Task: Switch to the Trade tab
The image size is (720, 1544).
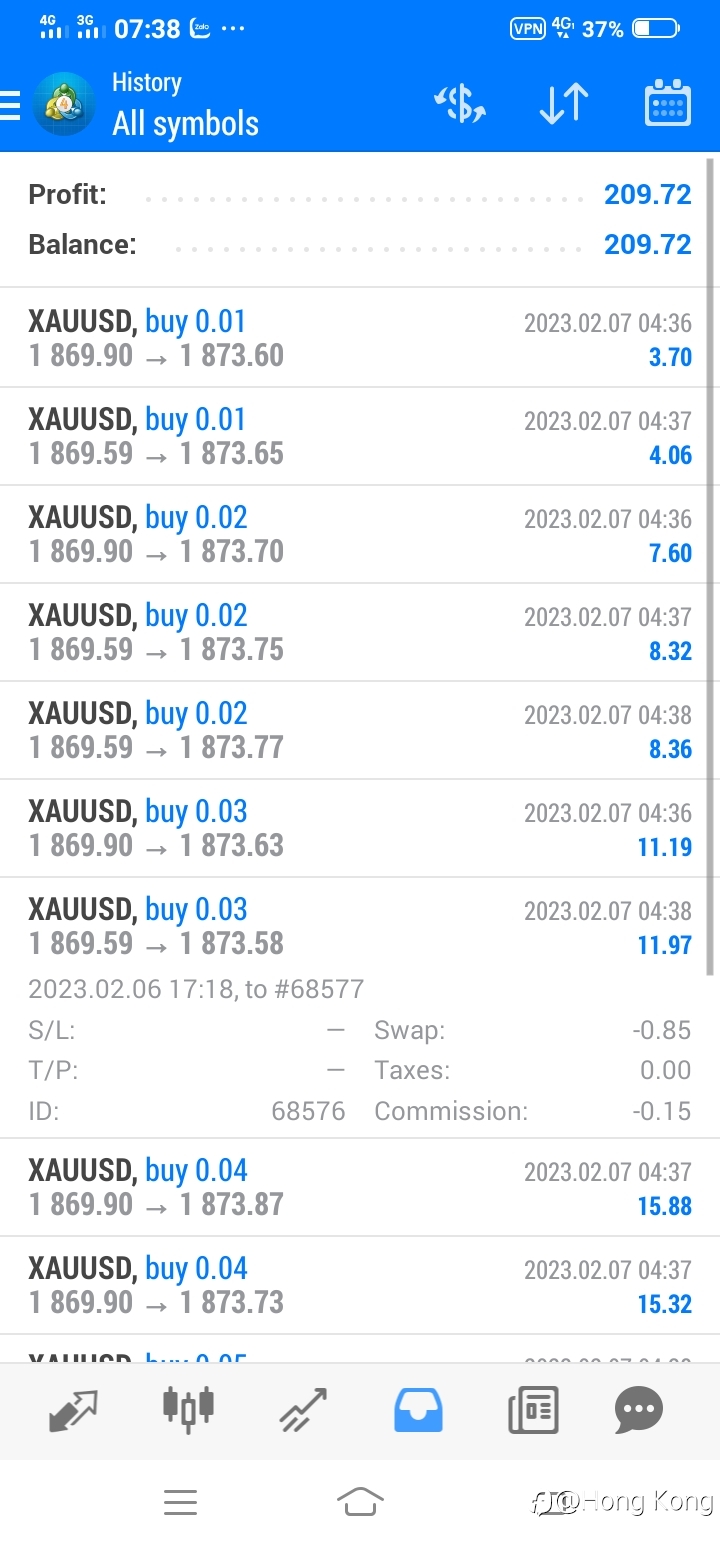Action: [x=304, y=1410]
